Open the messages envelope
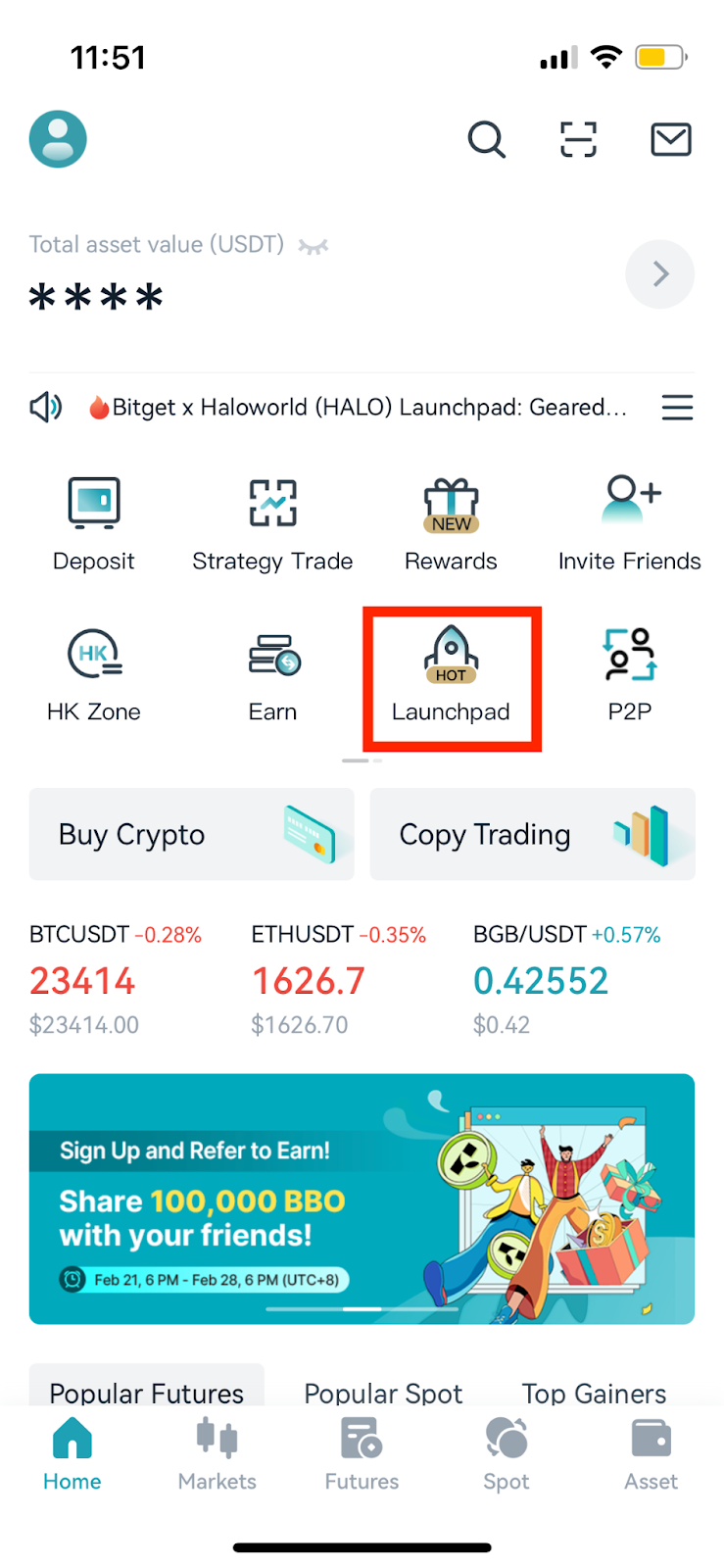 point(671,140)
